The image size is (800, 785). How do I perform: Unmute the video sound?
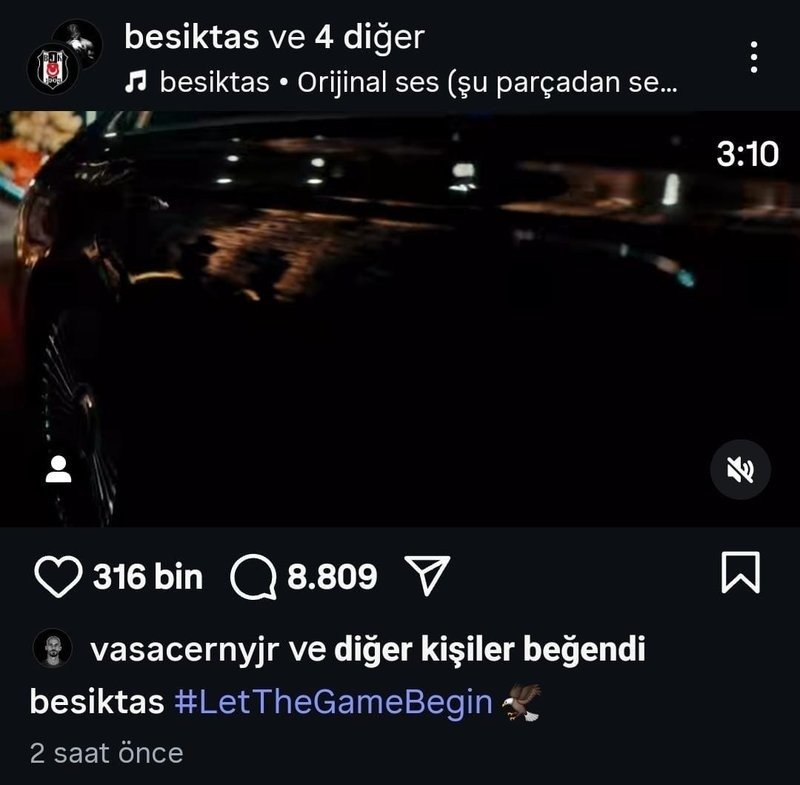(740, 469)
